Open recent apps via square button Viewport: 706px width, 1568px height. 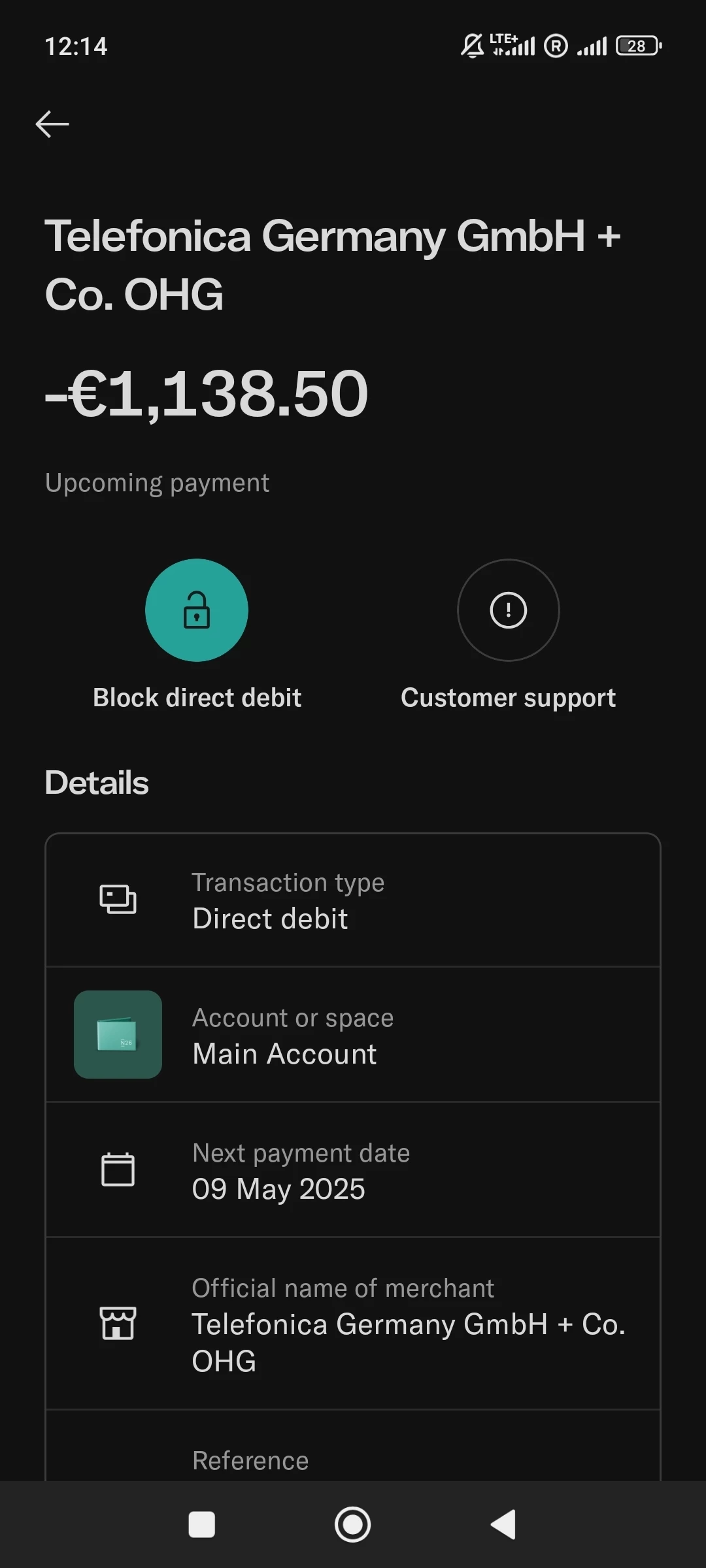click(201, 1525)
